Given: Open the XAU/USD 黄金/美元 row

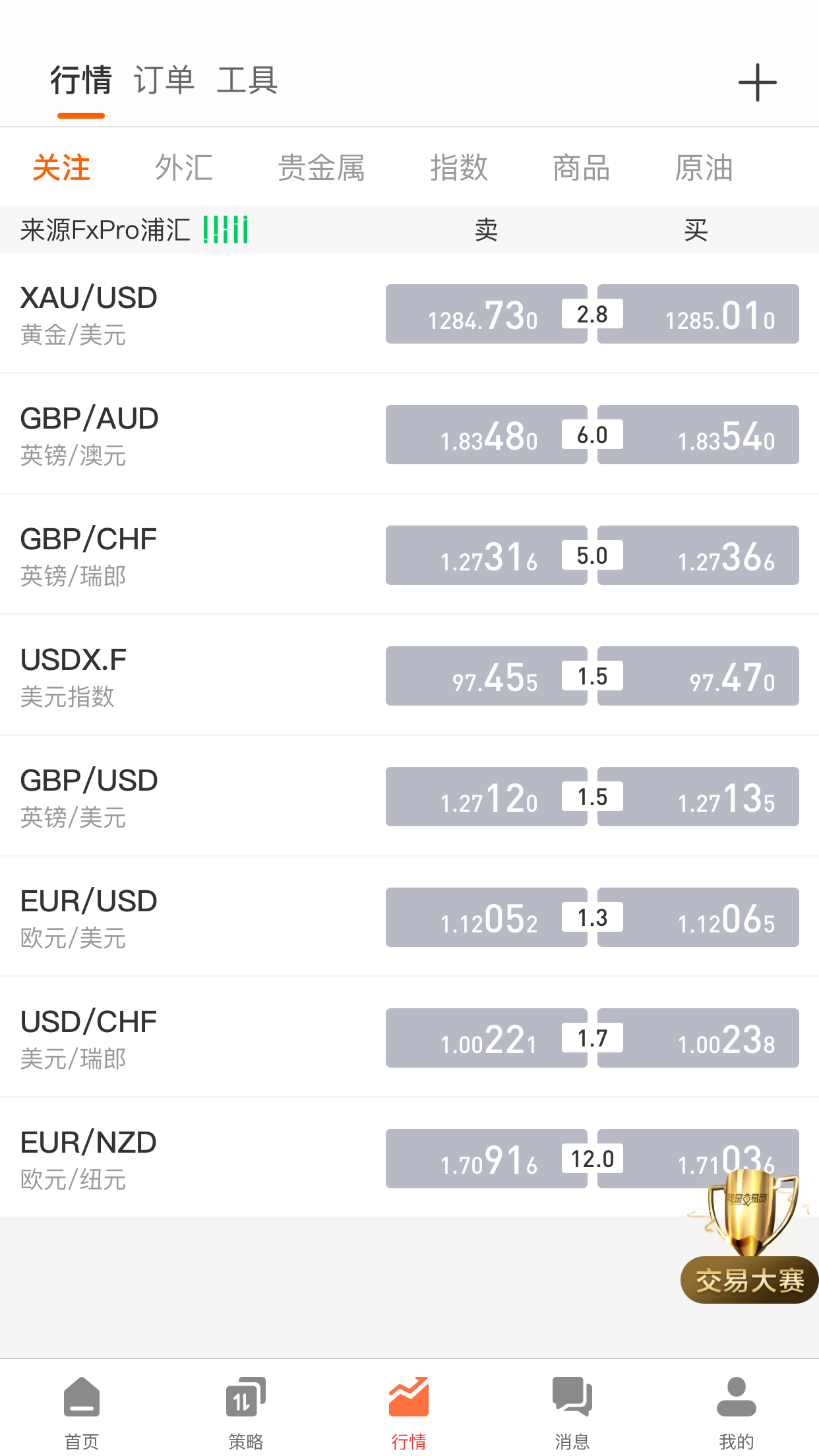Looking at the screenshot, I should click(x=409, y=314).
